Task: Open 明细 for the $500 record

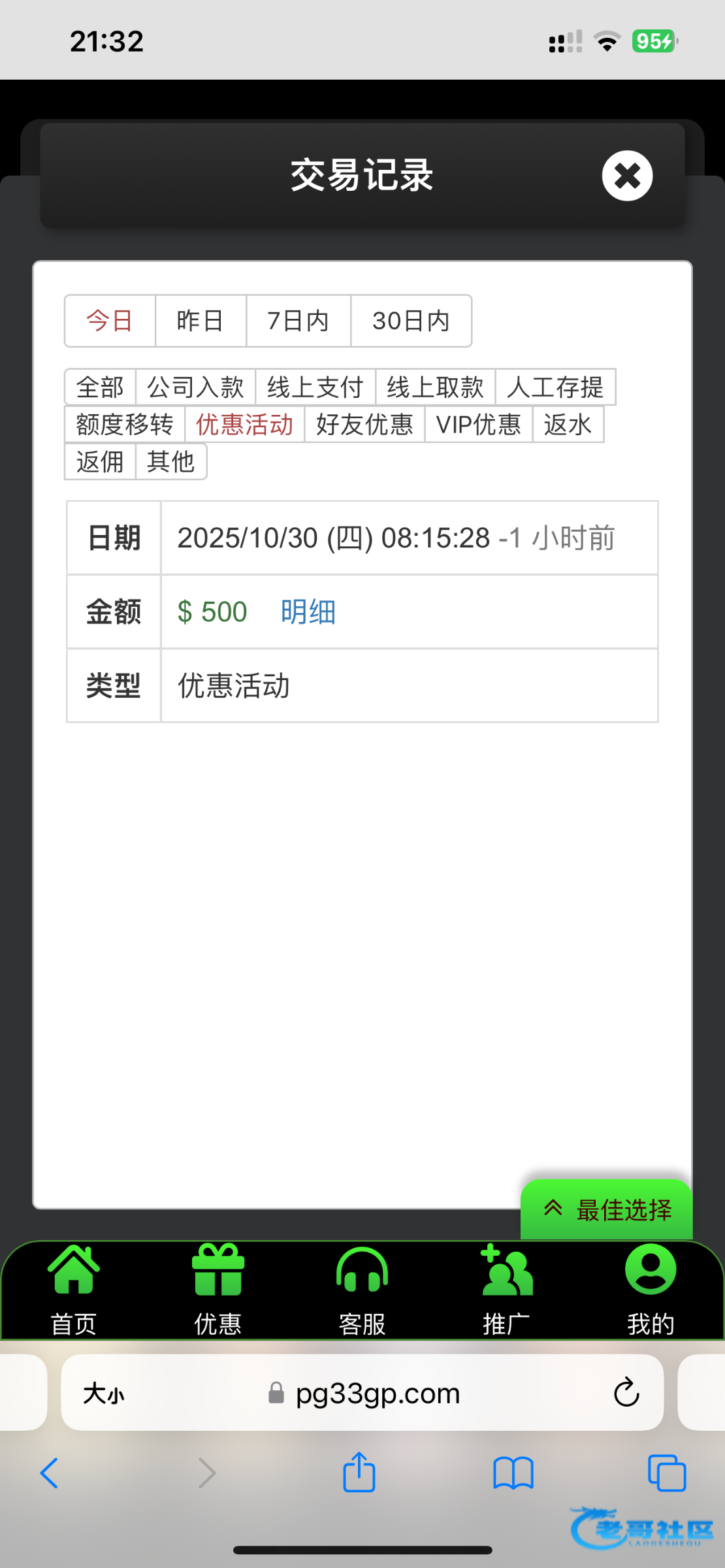Action: 308,612
